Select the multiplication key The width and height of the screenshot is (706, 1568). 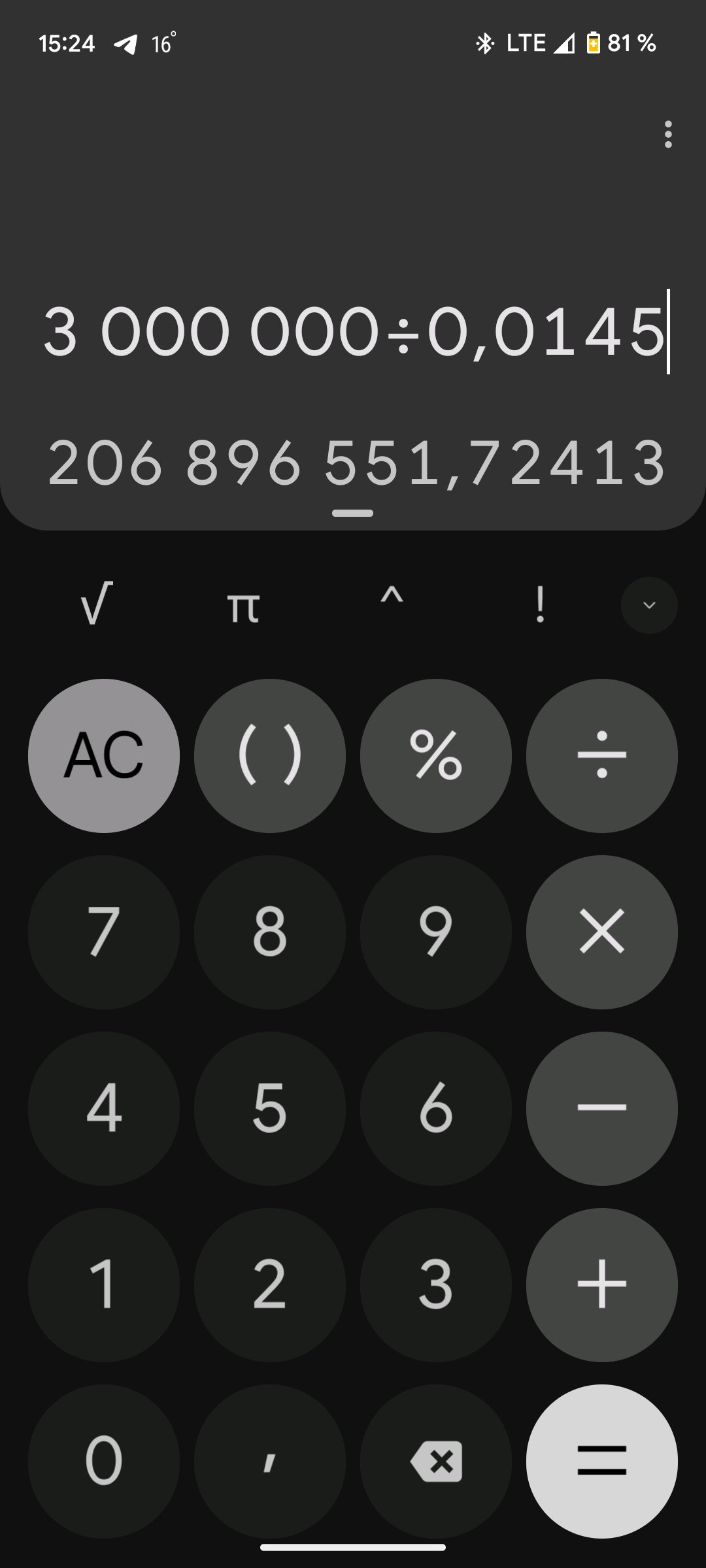pyautogui.click(x=602, y=932)
